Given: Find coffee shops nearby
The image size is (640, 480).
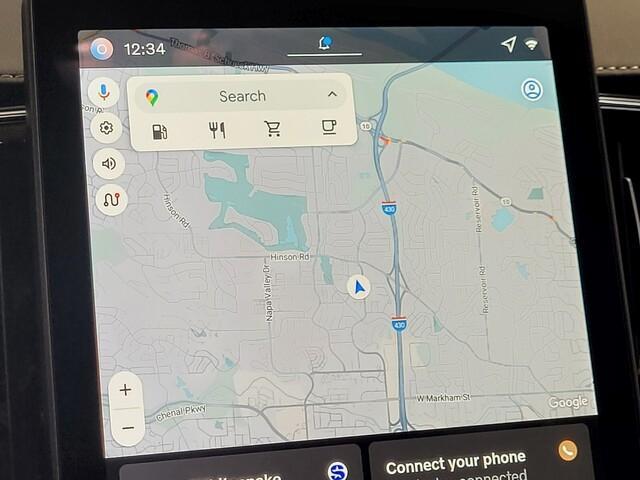Looking at the screenshot, I should pos(328,128).
